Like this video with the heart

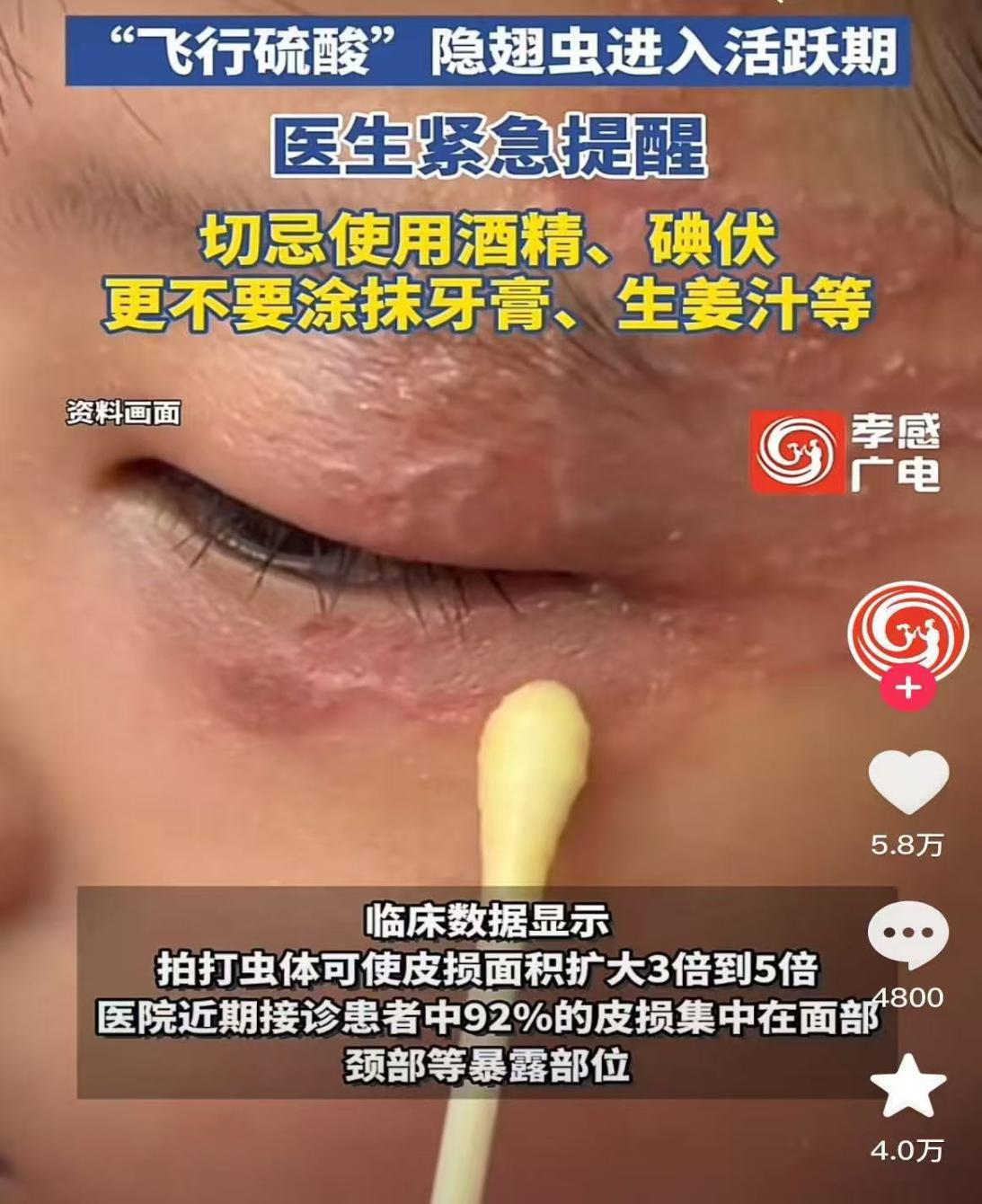click(908, 783)
